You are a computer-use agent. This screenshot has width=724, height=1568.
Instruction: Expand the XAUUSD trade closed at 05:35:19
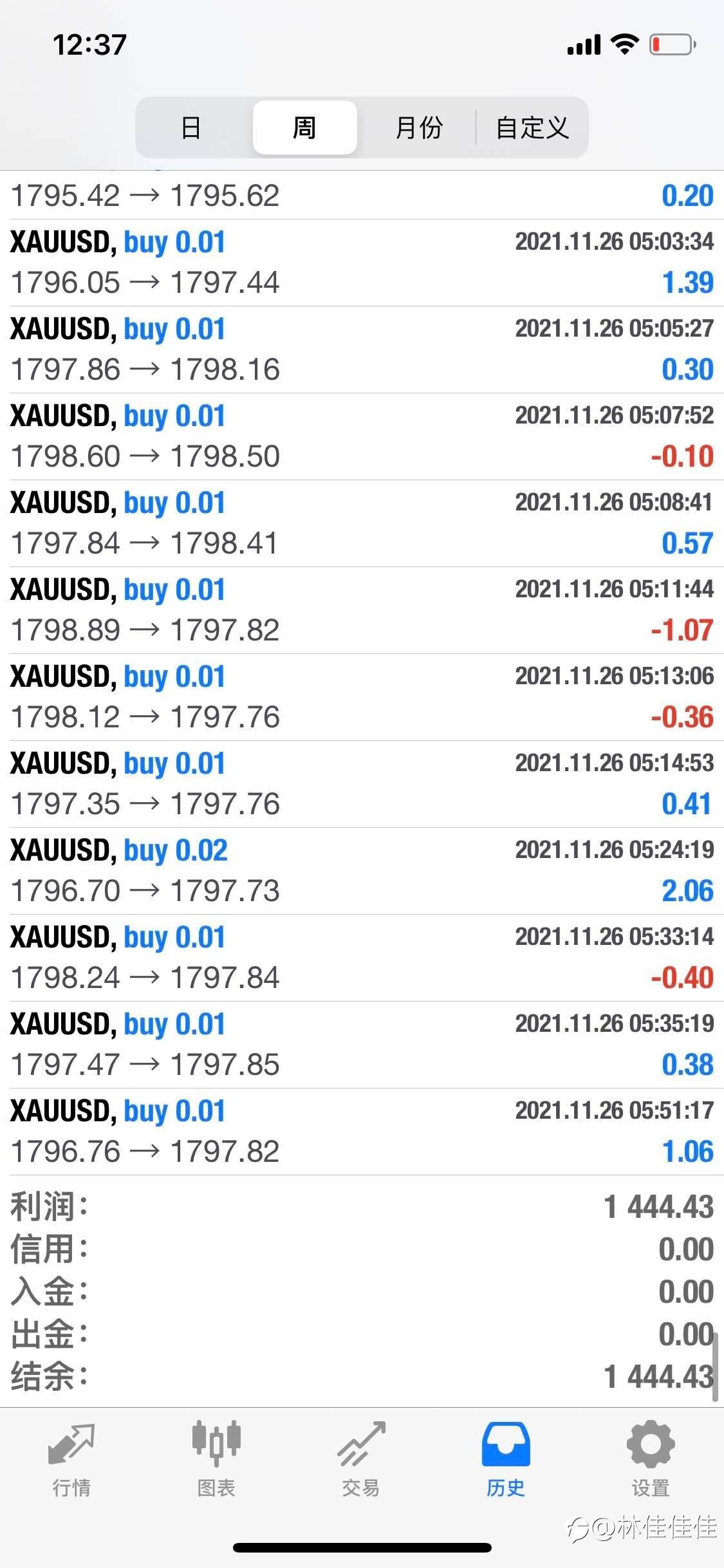[362, 1045]
